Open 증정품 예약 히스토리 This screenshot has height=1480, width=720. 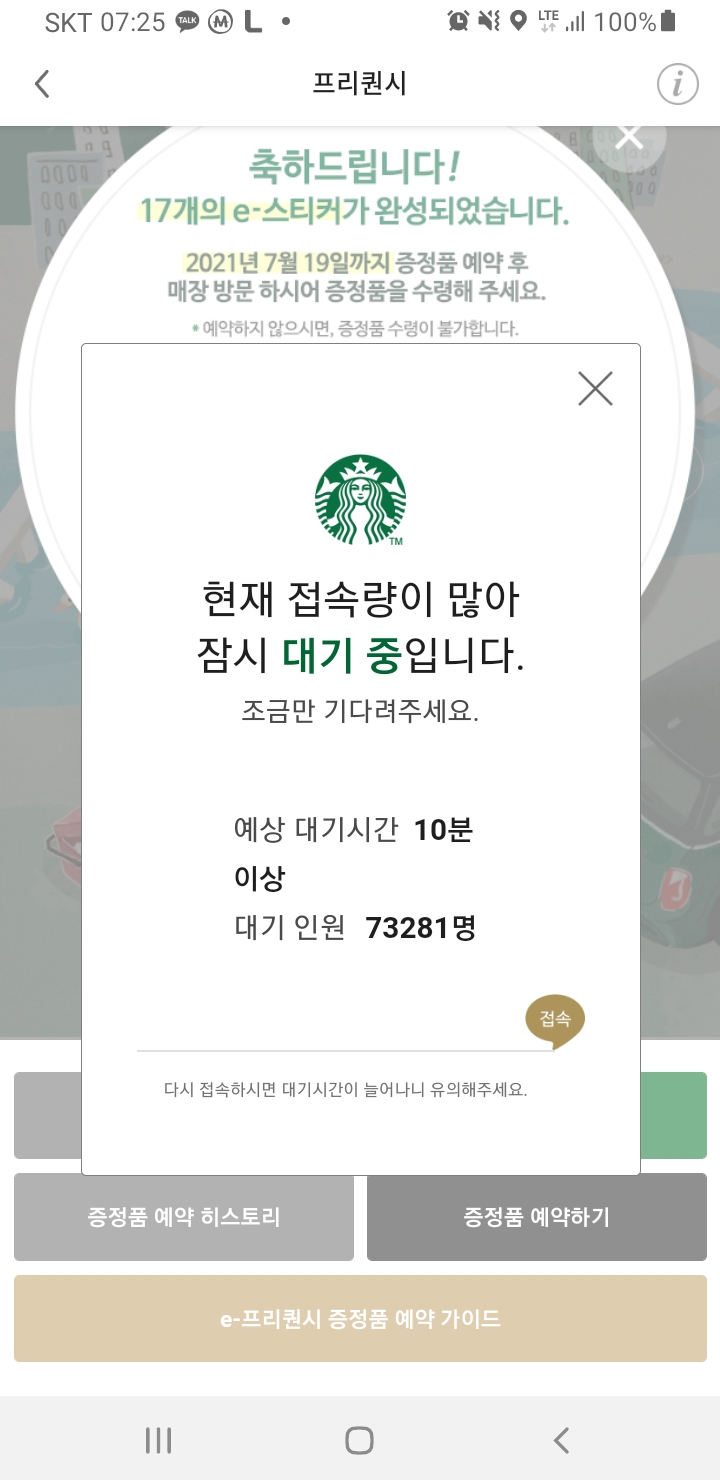(x=184, y=1217)
